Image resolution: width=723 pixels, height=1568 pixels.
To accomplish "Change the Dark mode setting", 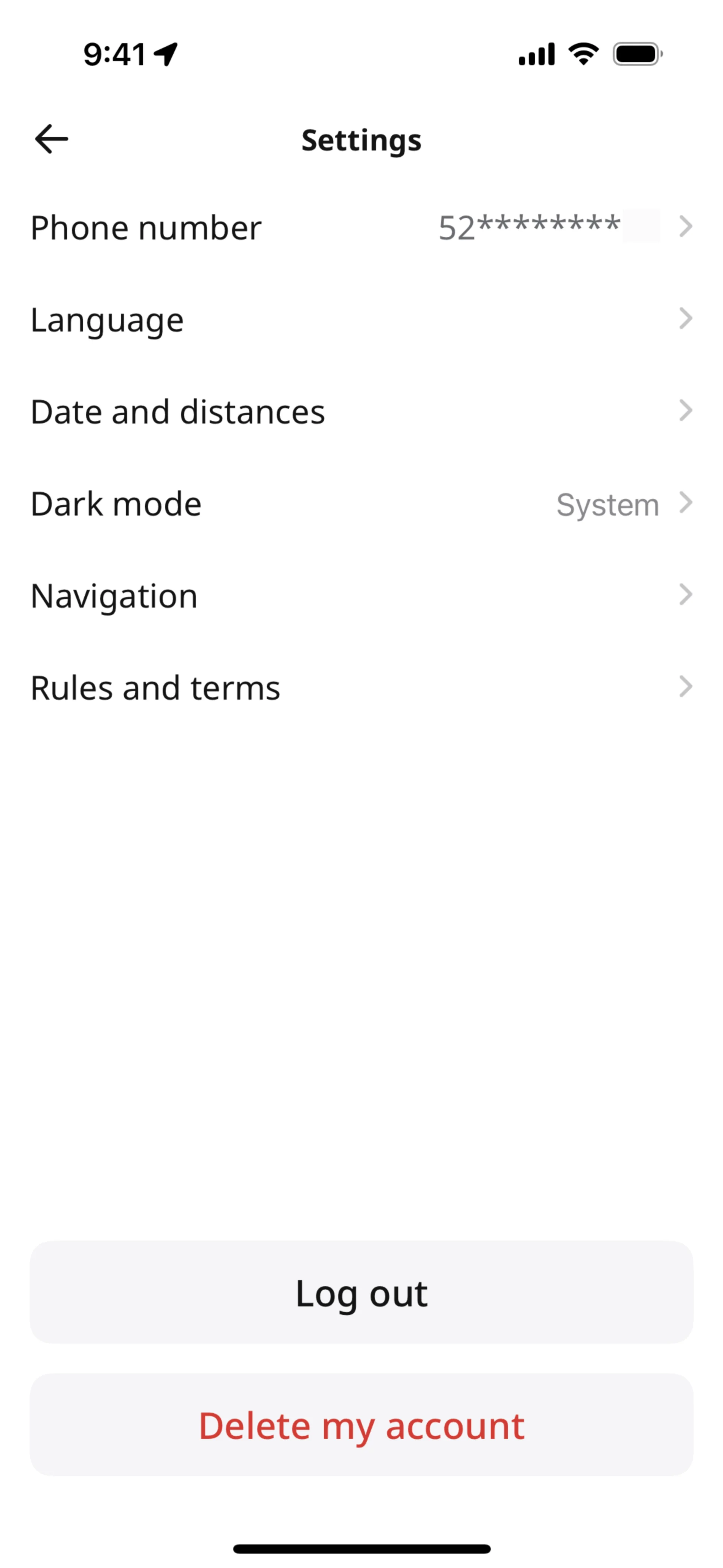I will point(361,504).
